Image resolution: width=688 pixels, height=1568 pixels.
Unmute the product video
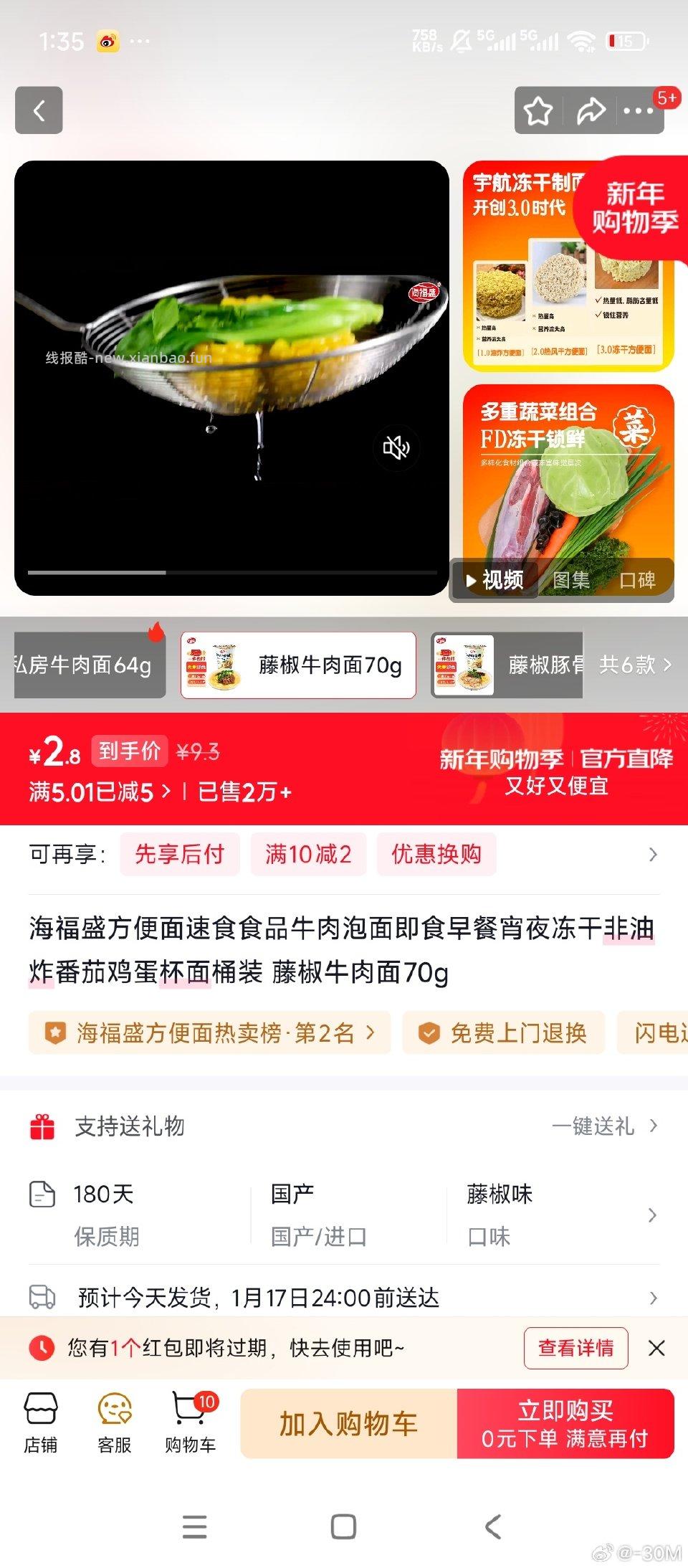396,447
